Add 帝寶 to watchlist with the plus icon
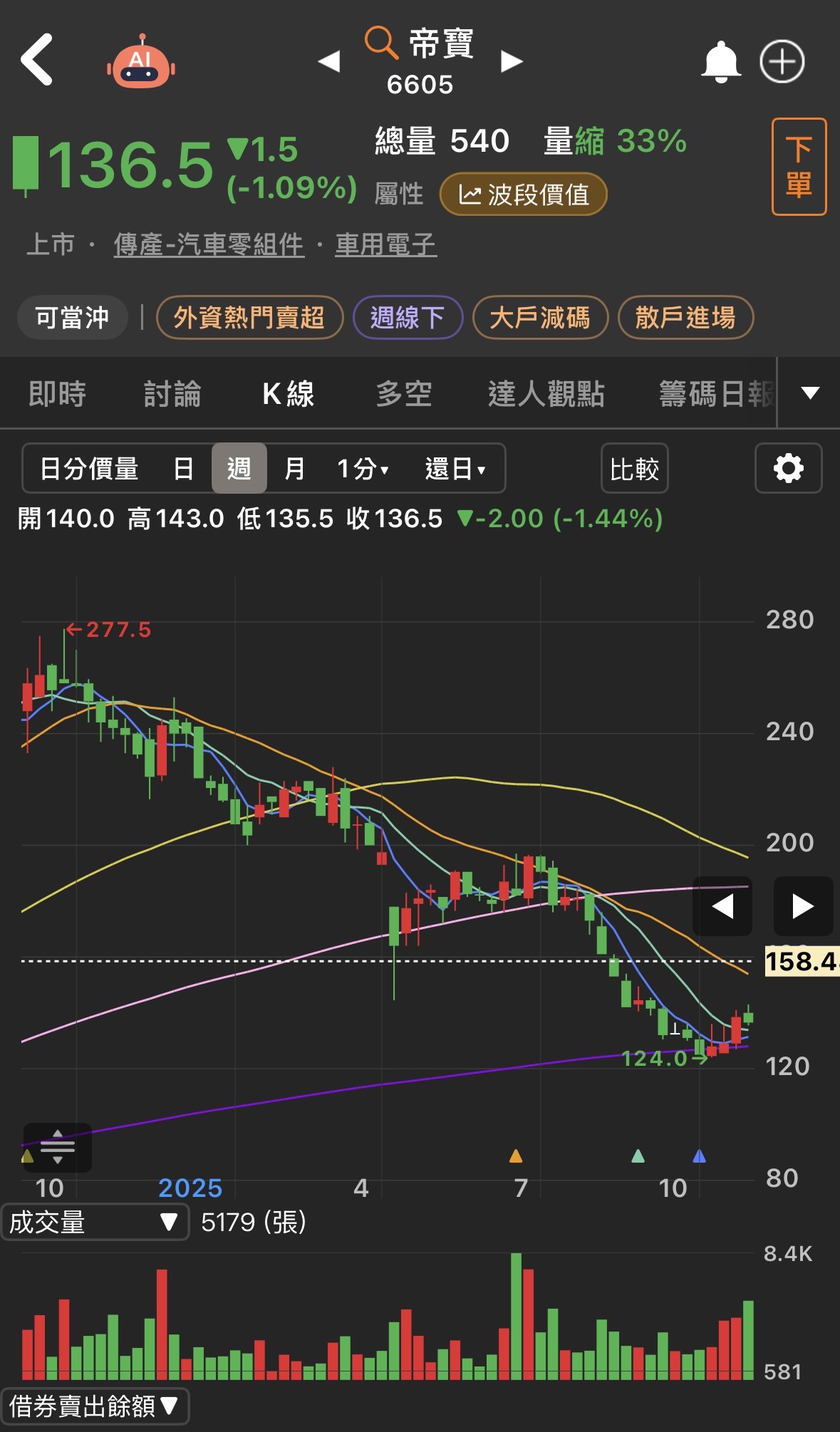The width and height of the screenshot is (840, 1432). pos(782,62)
